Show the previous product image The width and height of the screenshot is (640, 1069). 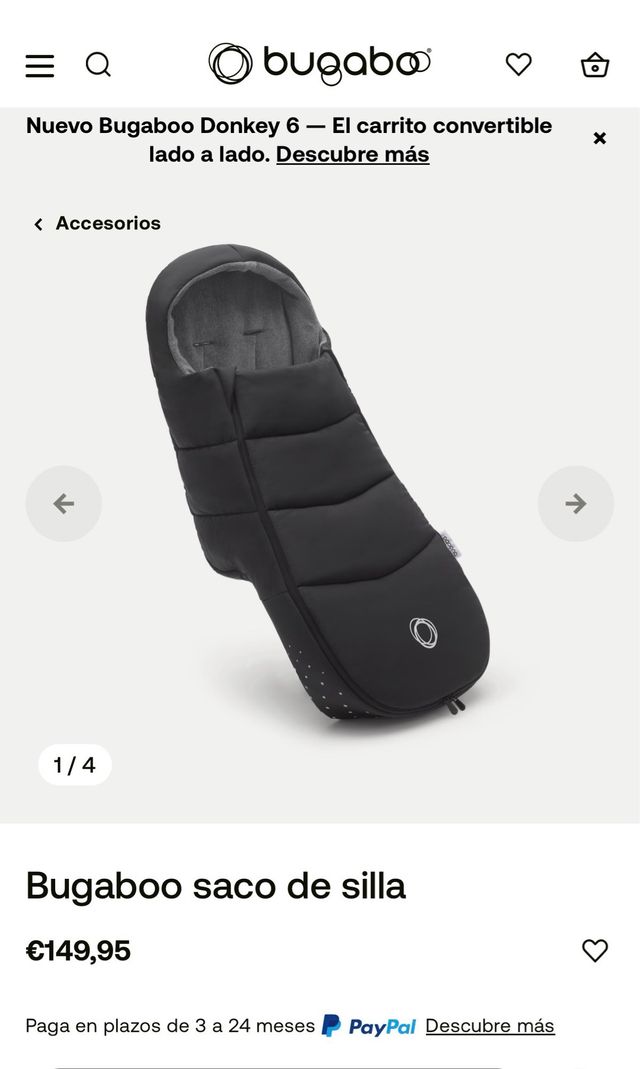(x=63, y=504)
